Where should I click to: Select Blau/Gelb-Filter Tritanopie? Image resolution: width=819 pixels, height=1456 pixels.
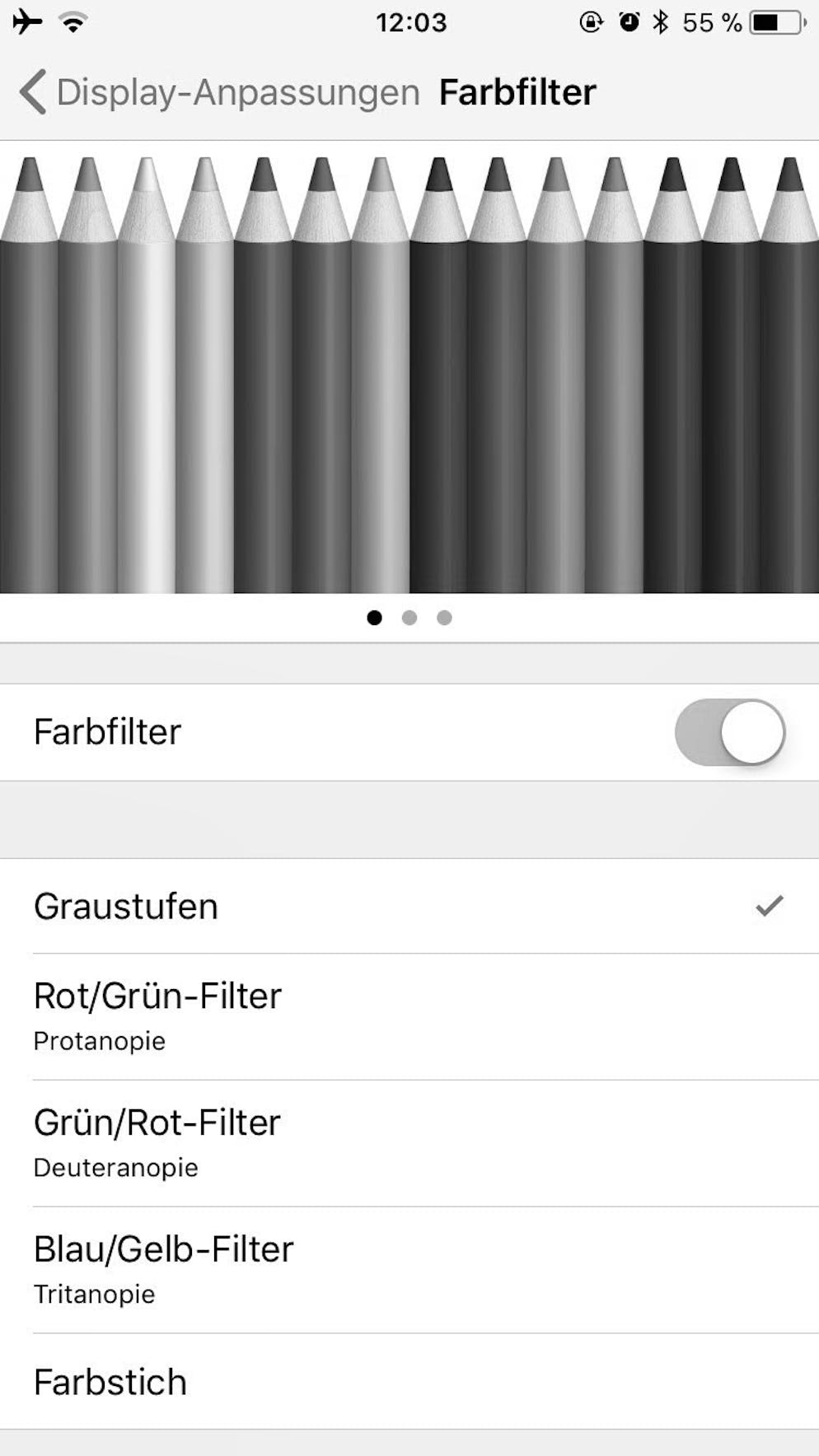(x=409, y=1271)
